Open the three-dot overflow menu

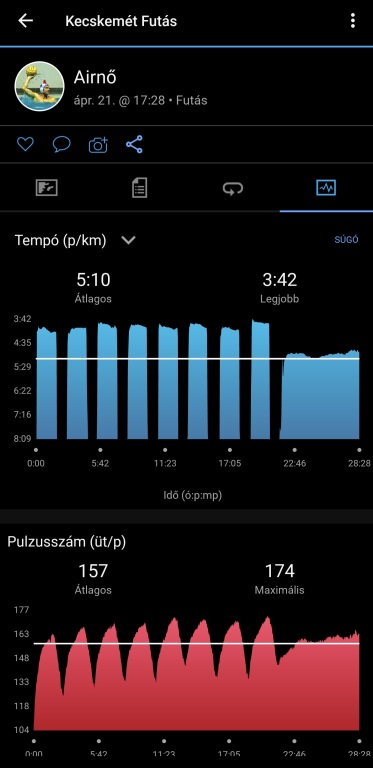(353, 21)
